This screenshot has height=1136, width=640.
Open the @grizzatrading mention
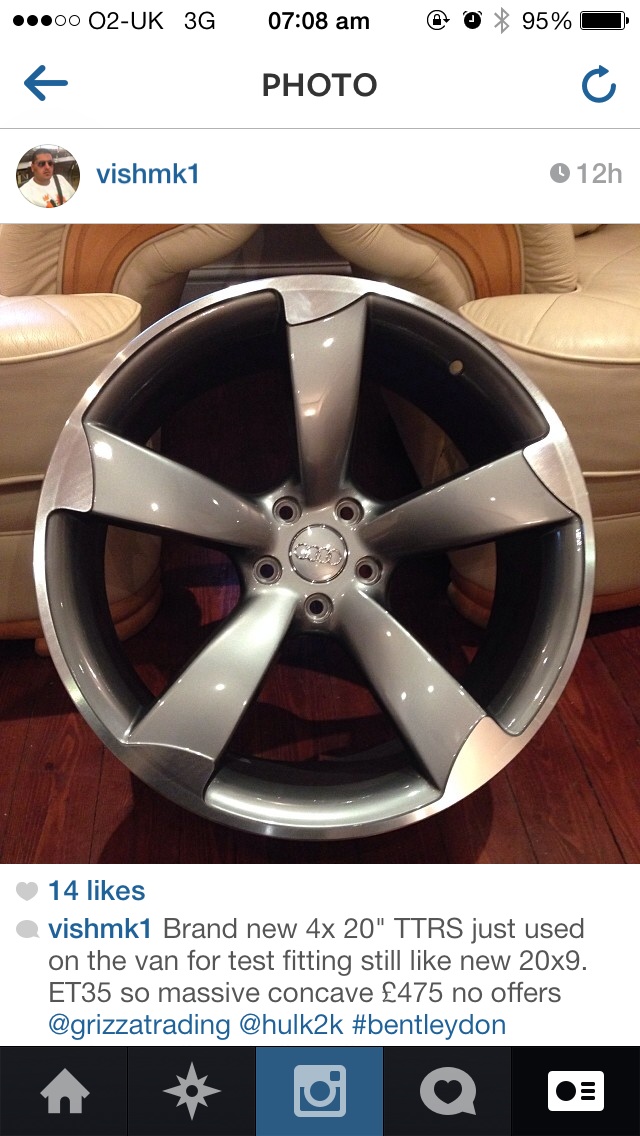coord(138,1025)
